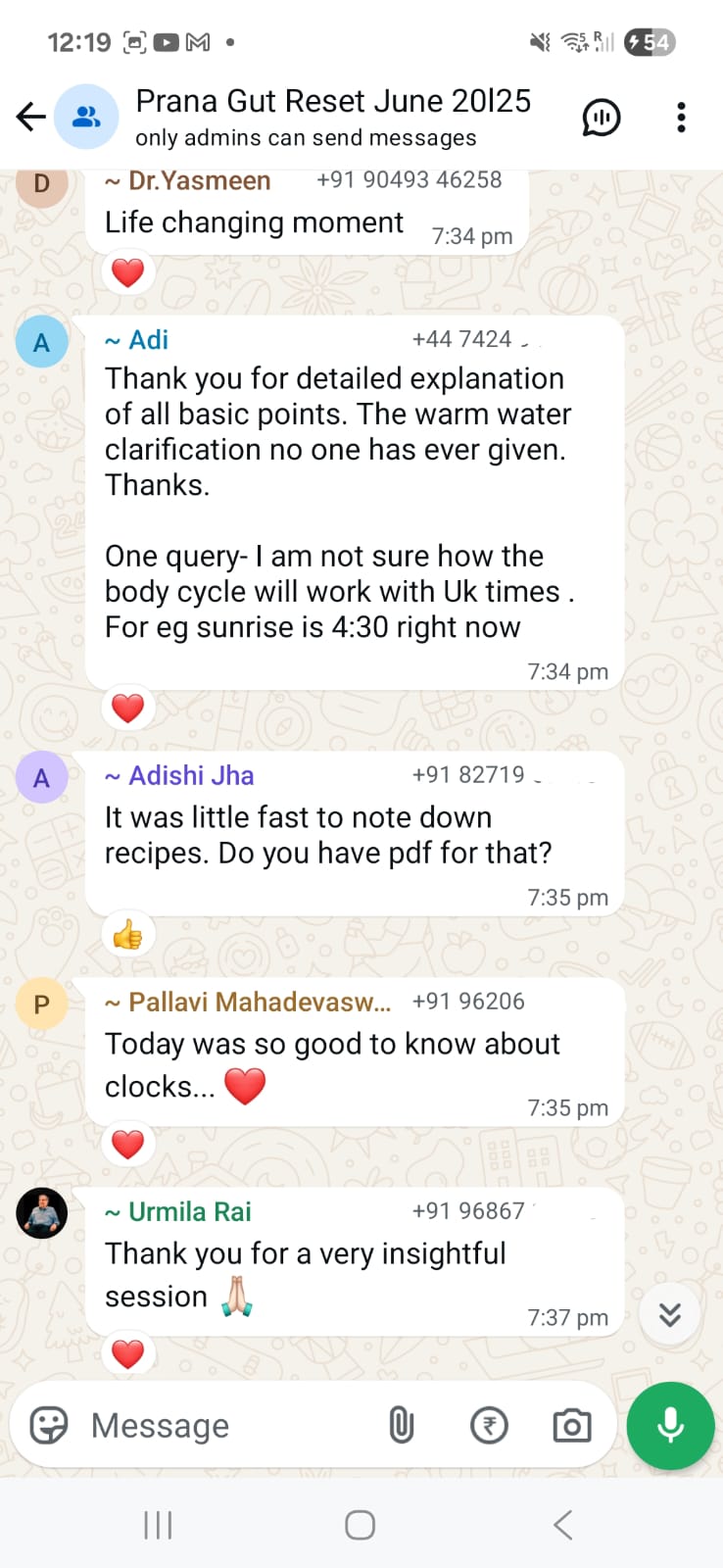
Task: View Urmila Rai's profile picture
Action: (42, 1213)
